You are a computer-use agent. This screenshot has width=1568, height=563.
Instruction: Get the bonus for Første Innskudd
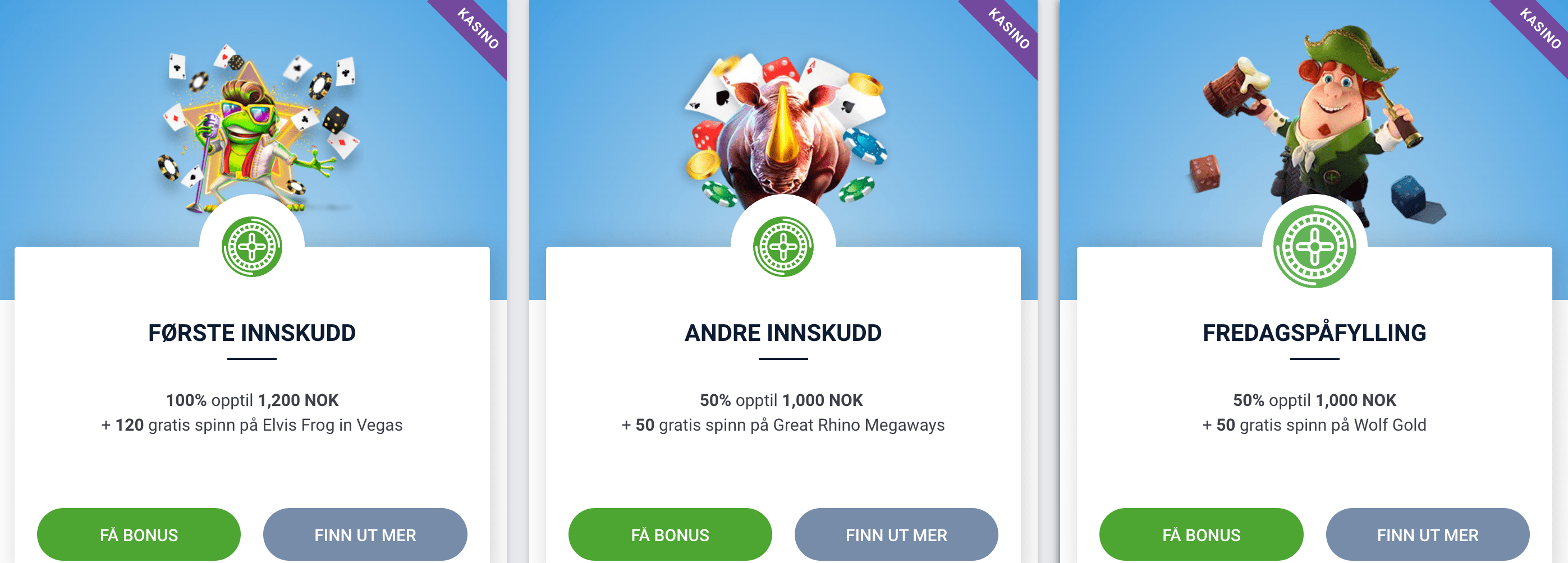(139, 534)
